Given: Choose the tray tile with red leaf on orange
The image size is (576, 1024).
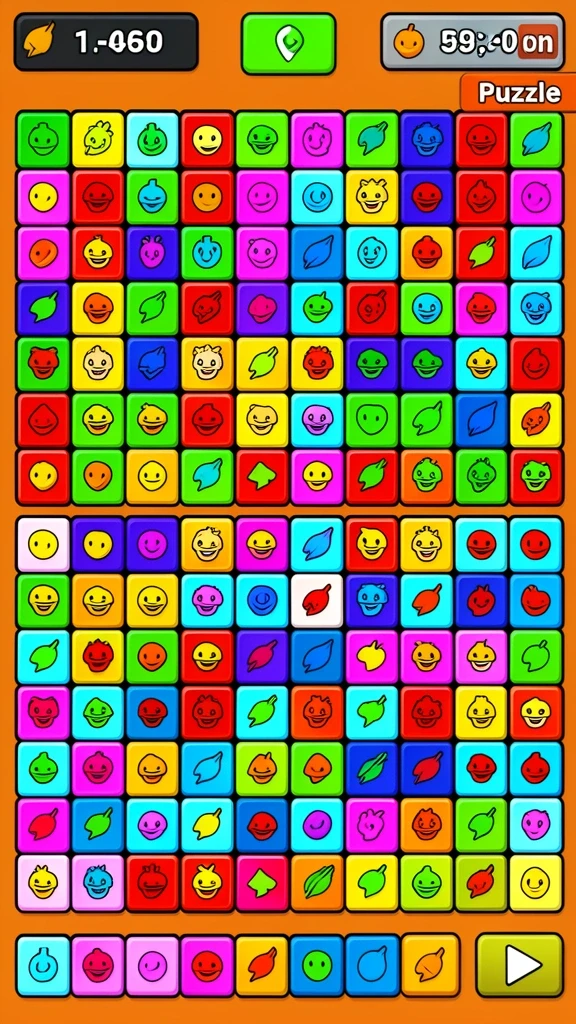Looking at the screenshot, I should pos(262,965).
